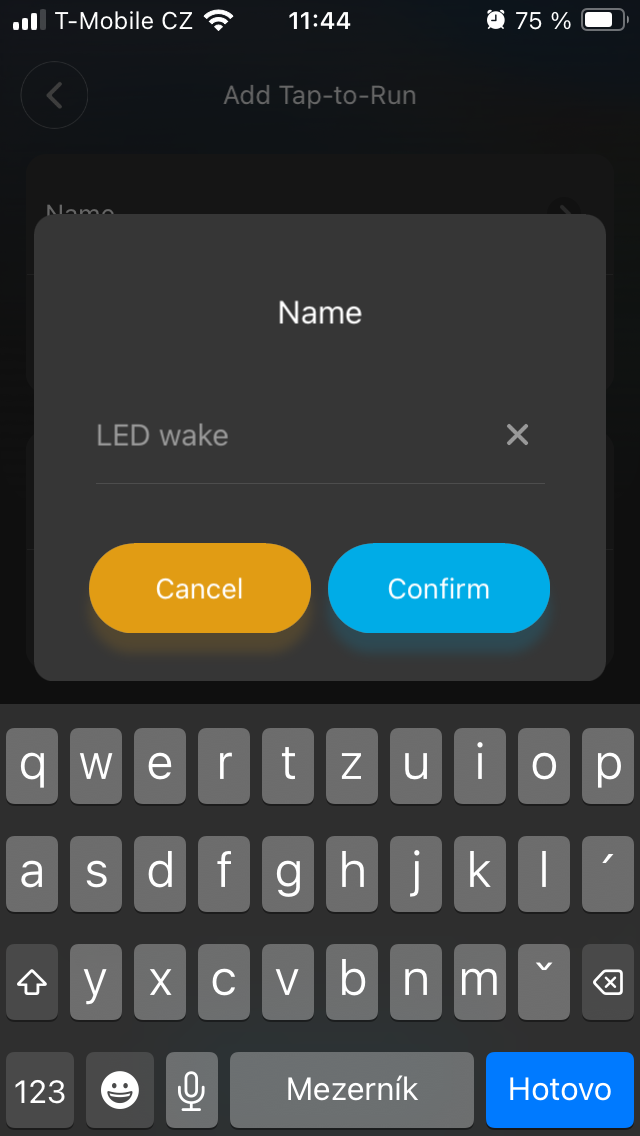Screen dimensions: 640x1136
Task: Focus the LED wake name field
Action: coord(290,436)
